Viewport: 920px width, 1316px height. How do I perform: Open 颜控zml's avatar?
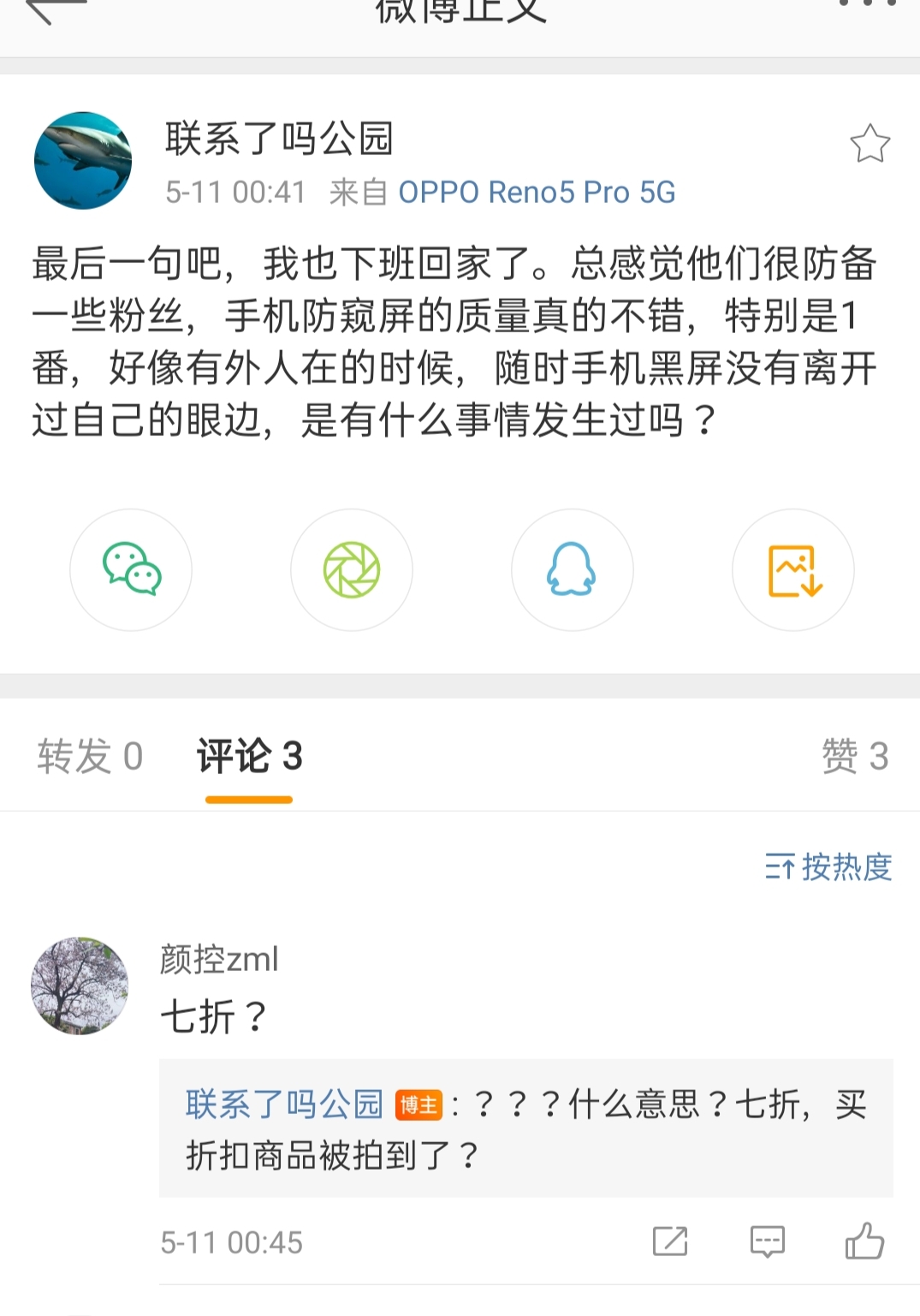80,986
